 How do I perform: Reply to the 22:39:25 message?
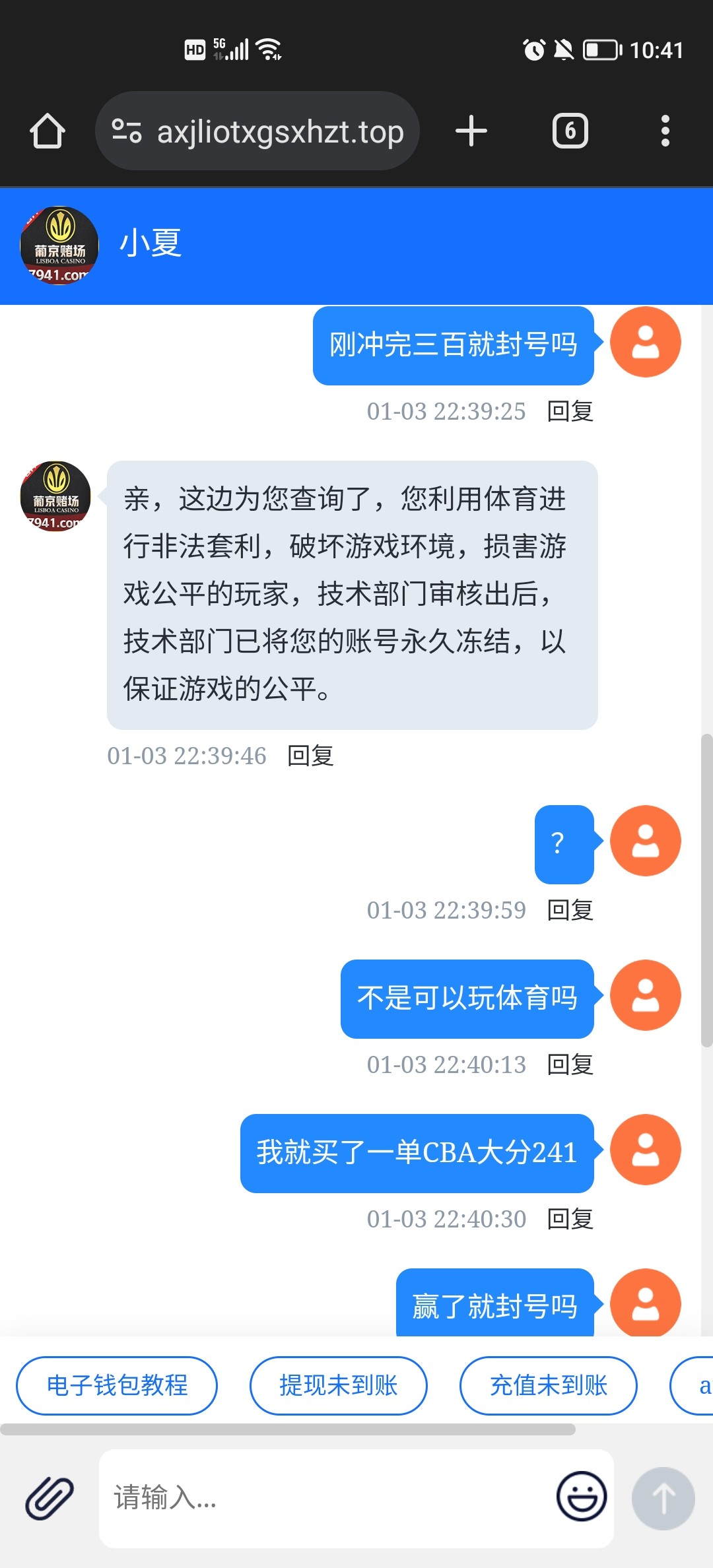(x=570, y=411)
